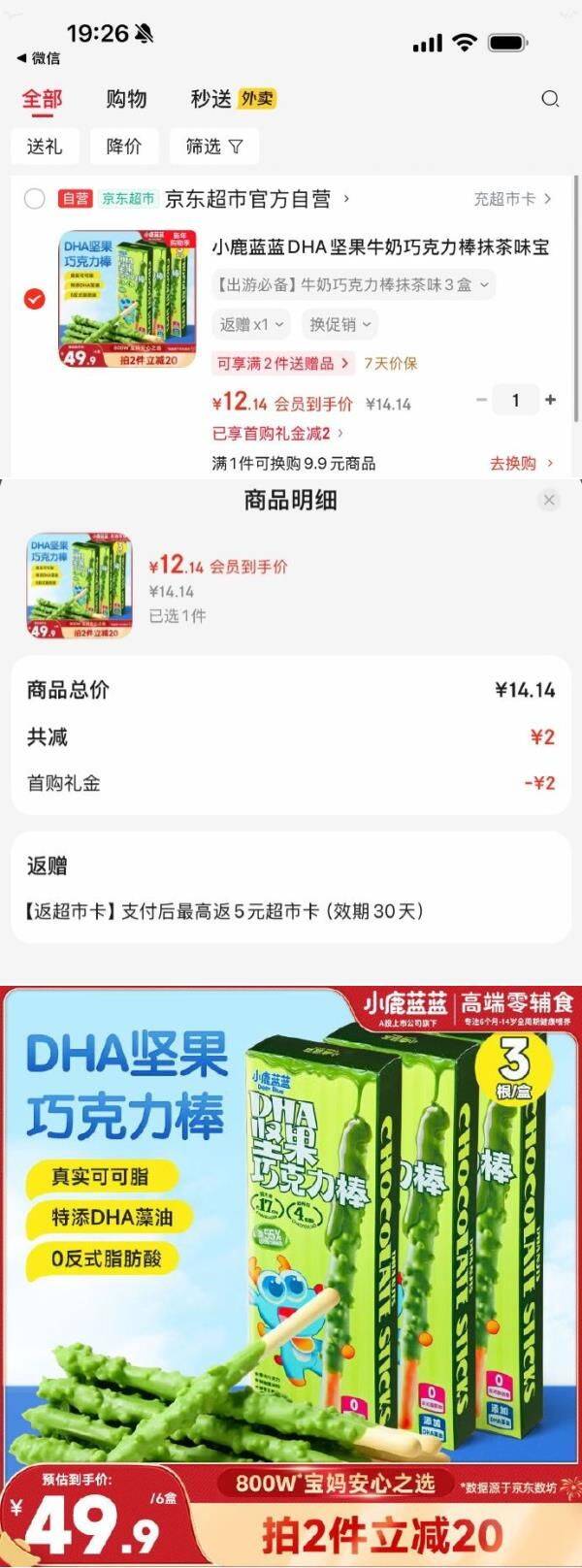Viewport: 582px width, 1568px height.
Task: Expand the 返赠x1 dropdown
Action: 251,325
